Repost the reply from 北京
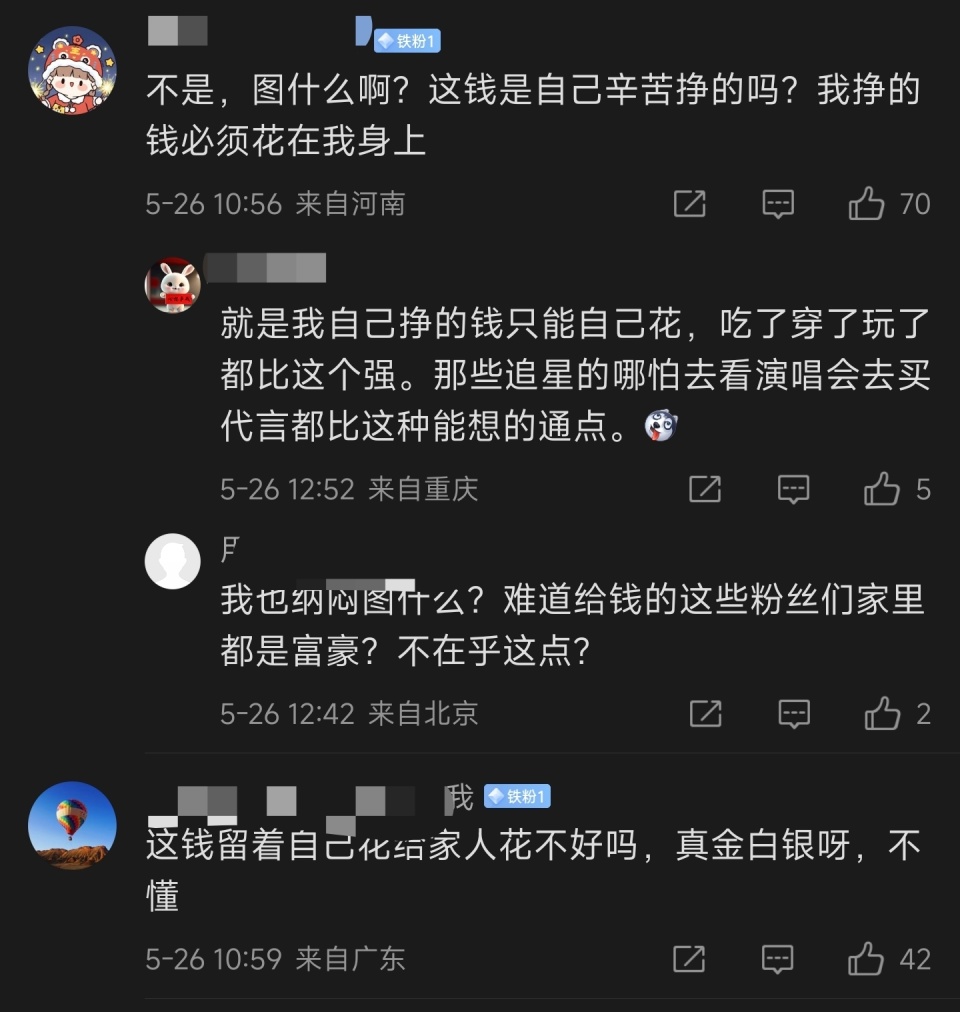Viewport: 960px width, 1012px height. click(705, 713)
